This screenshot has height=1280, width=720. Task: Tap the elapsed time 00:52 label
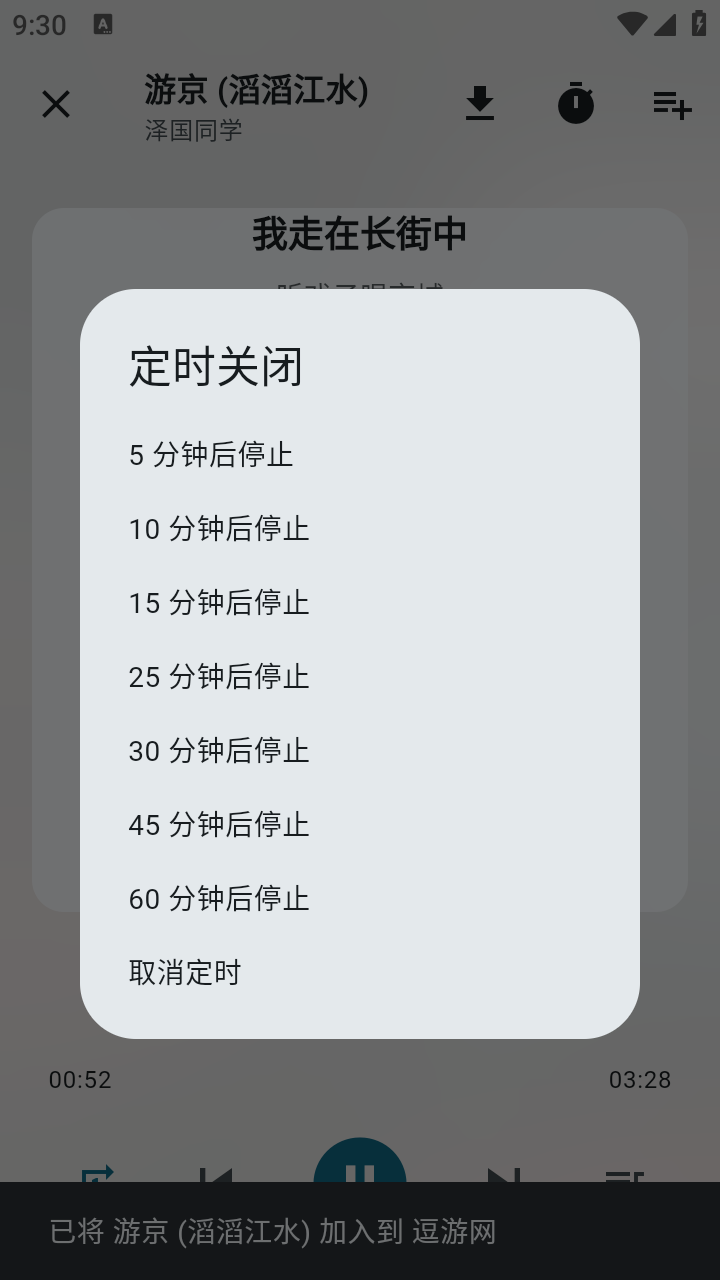pos(81,1079)
